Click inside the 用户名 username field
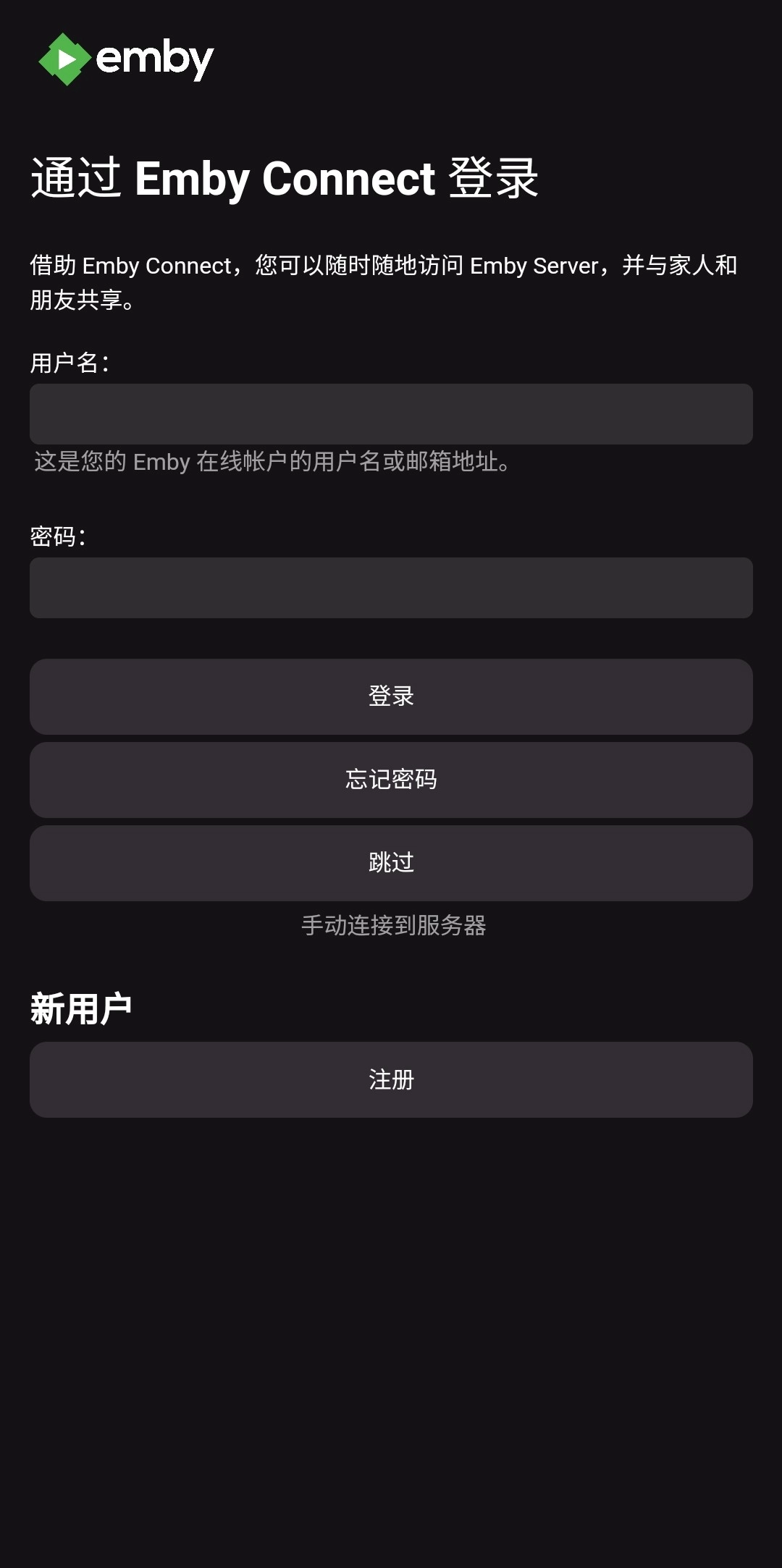 coord(391,413)
